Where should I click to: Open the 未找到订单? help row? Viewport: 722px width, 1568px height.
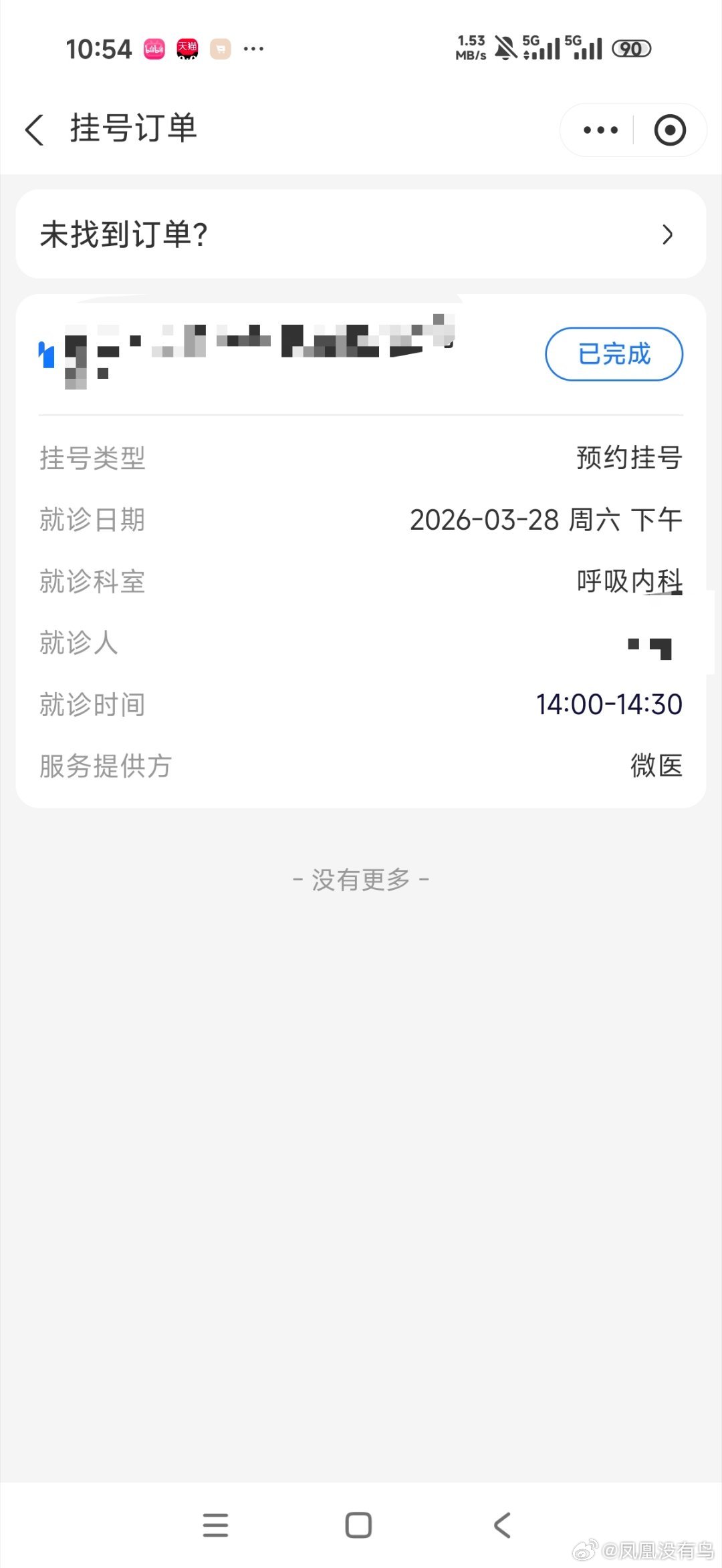(x=361, y=234)
